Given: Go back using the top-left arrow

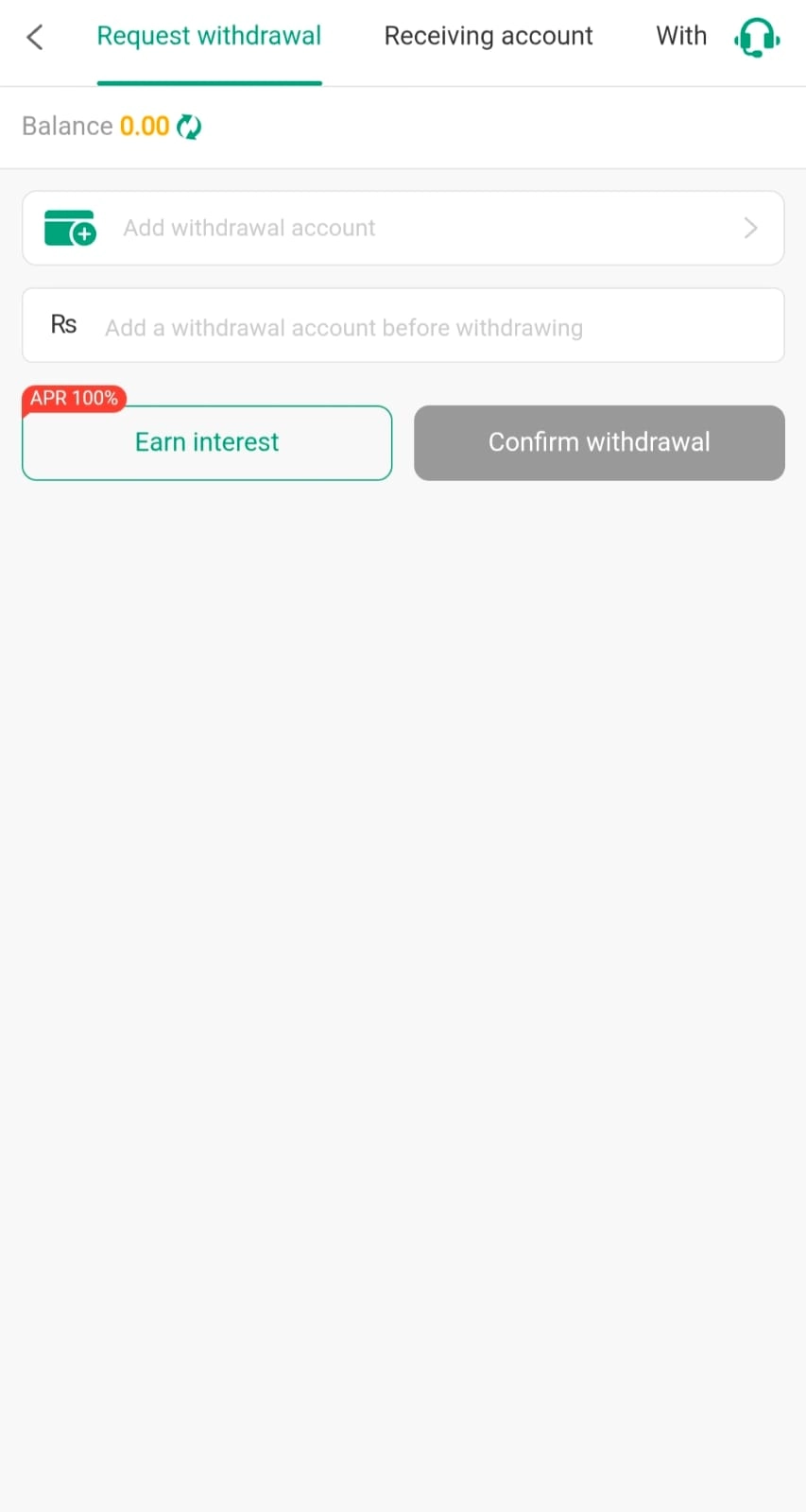Looking at the screenshot, I should [35, 38].
